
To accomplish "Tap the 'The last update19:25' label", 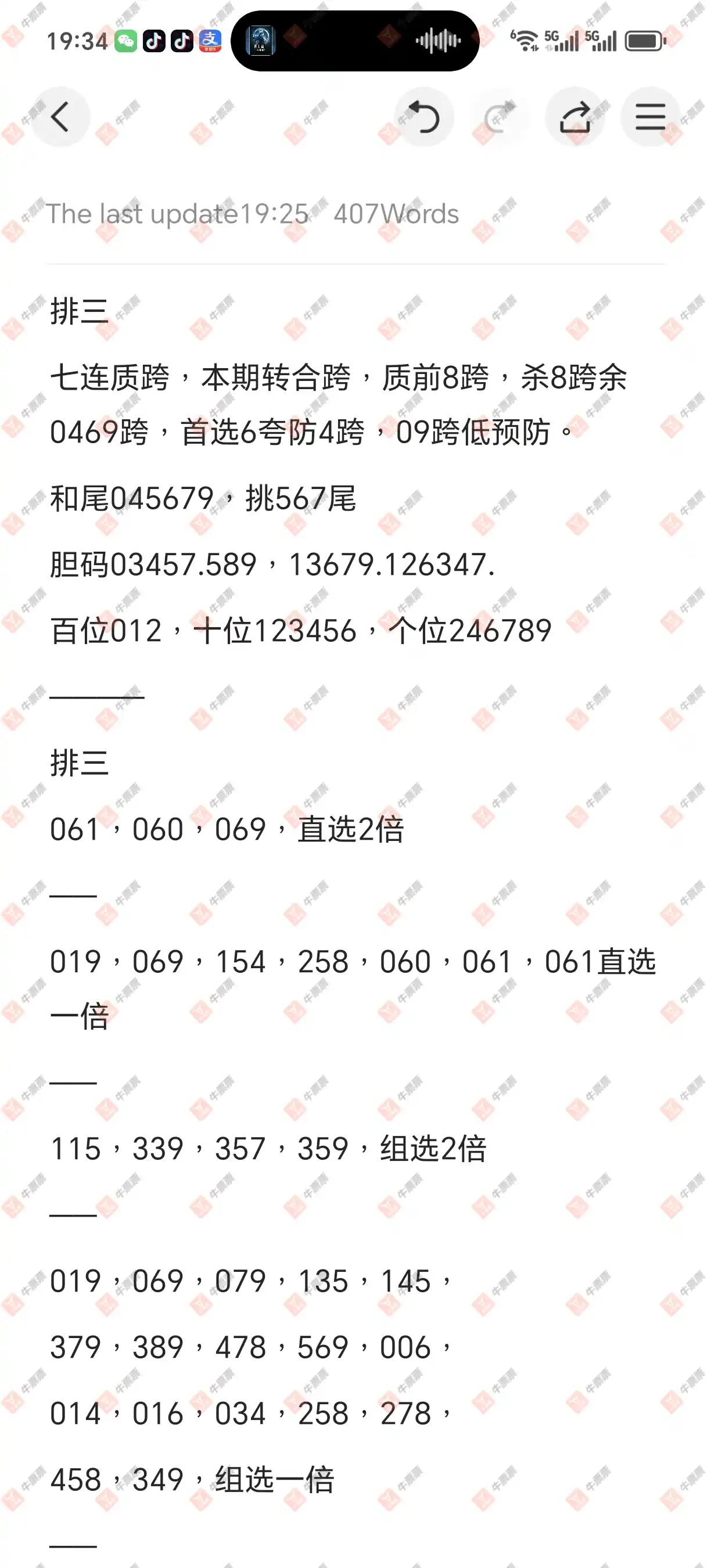I will [177, 214].
